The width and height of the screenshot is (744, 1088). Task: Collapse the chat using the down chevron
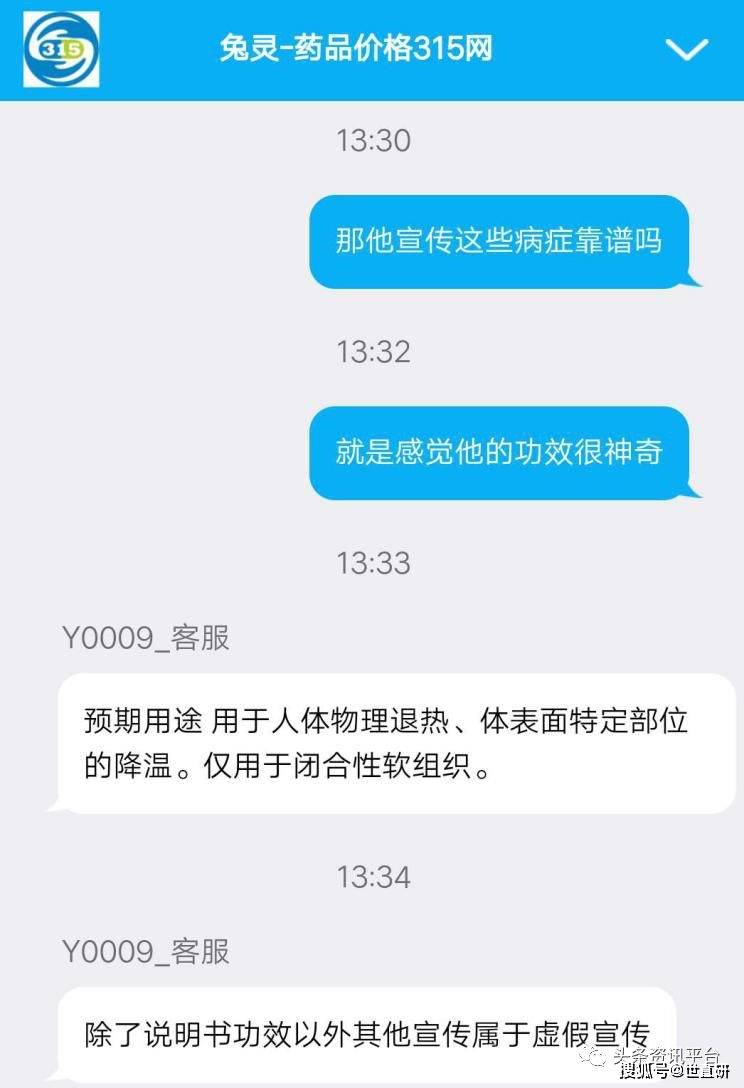click(686, 49)
